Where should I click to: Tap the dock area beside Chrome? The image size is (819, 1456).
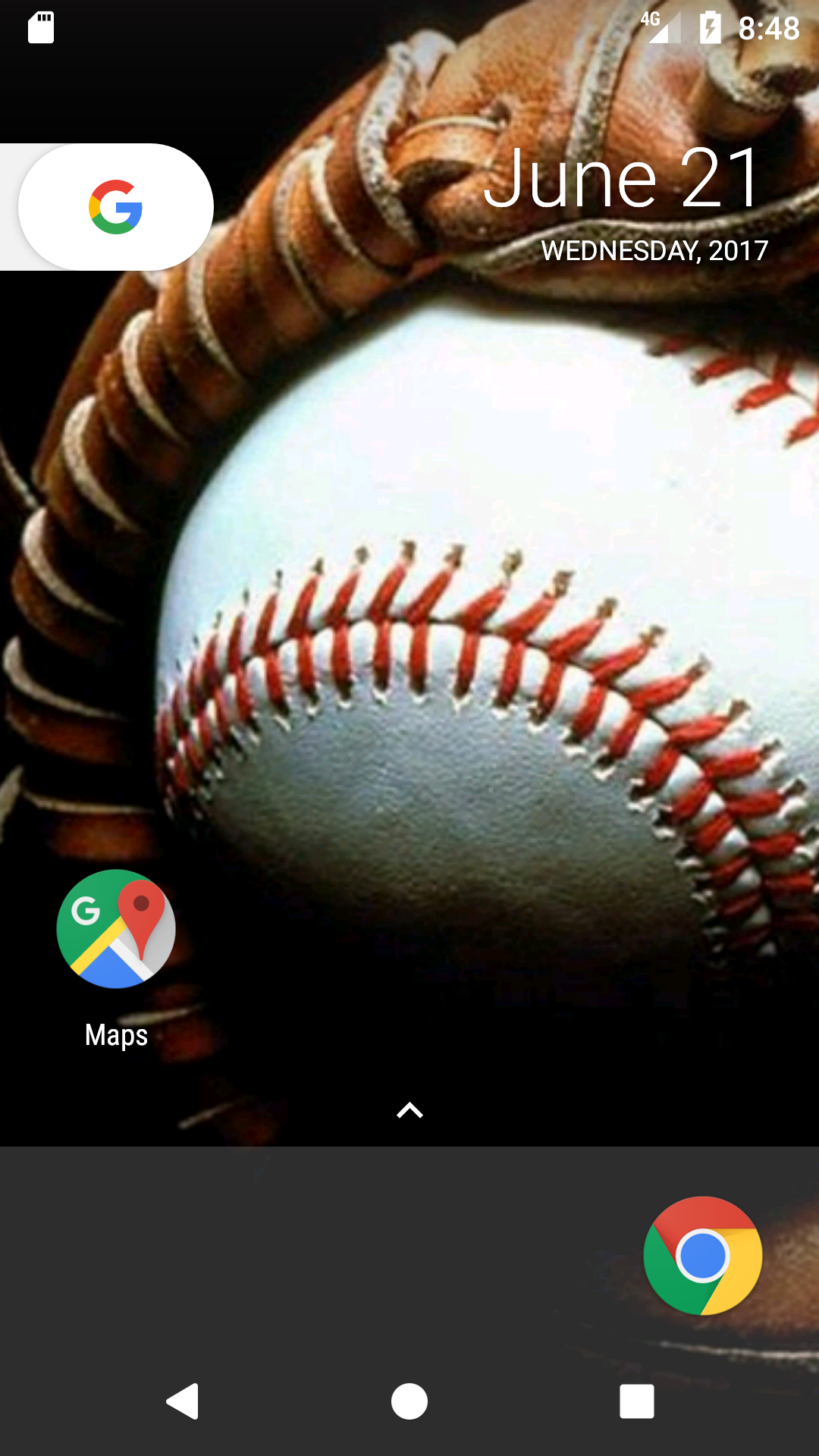coord(303,1255)
